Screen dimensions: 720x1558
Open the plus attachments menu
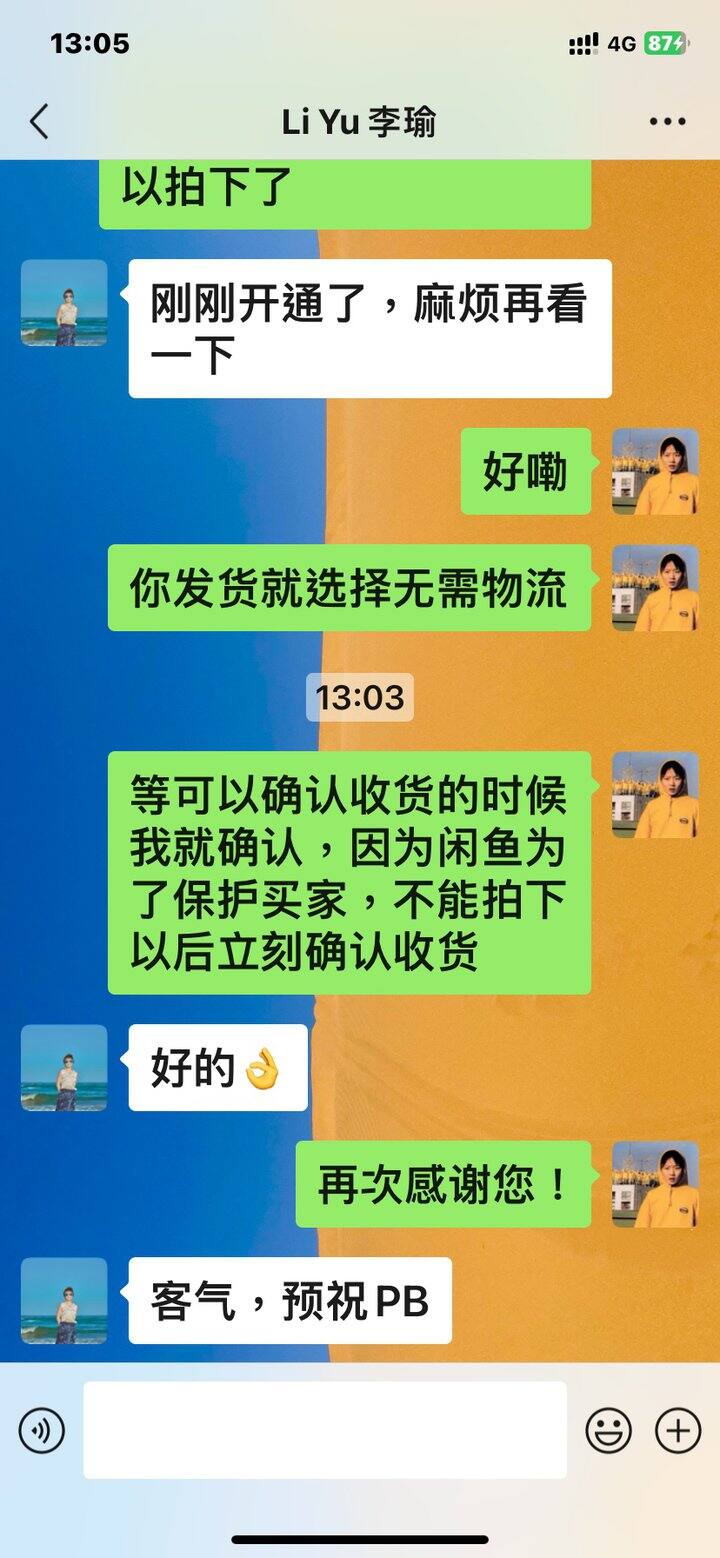pos(678,1430)
